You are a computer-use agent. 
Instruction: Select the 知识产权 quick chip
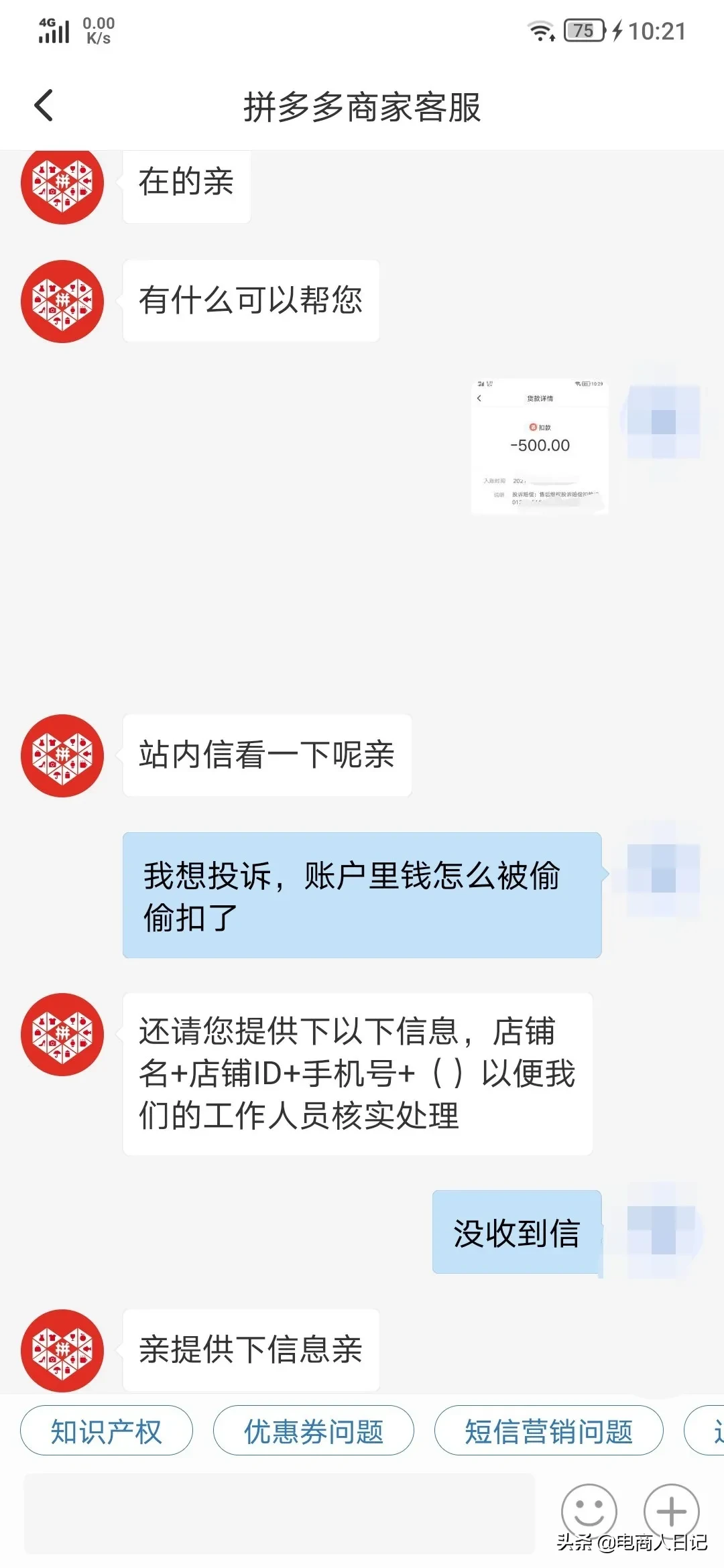coord(107,1431)
